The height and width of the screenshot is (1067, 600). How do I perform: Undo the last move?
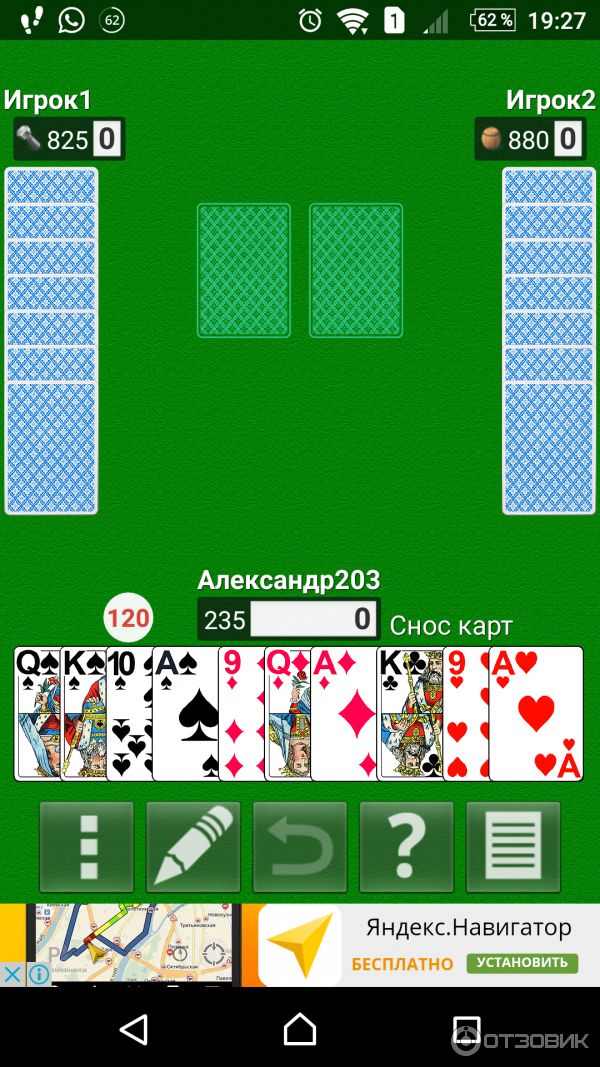point(300,846)
